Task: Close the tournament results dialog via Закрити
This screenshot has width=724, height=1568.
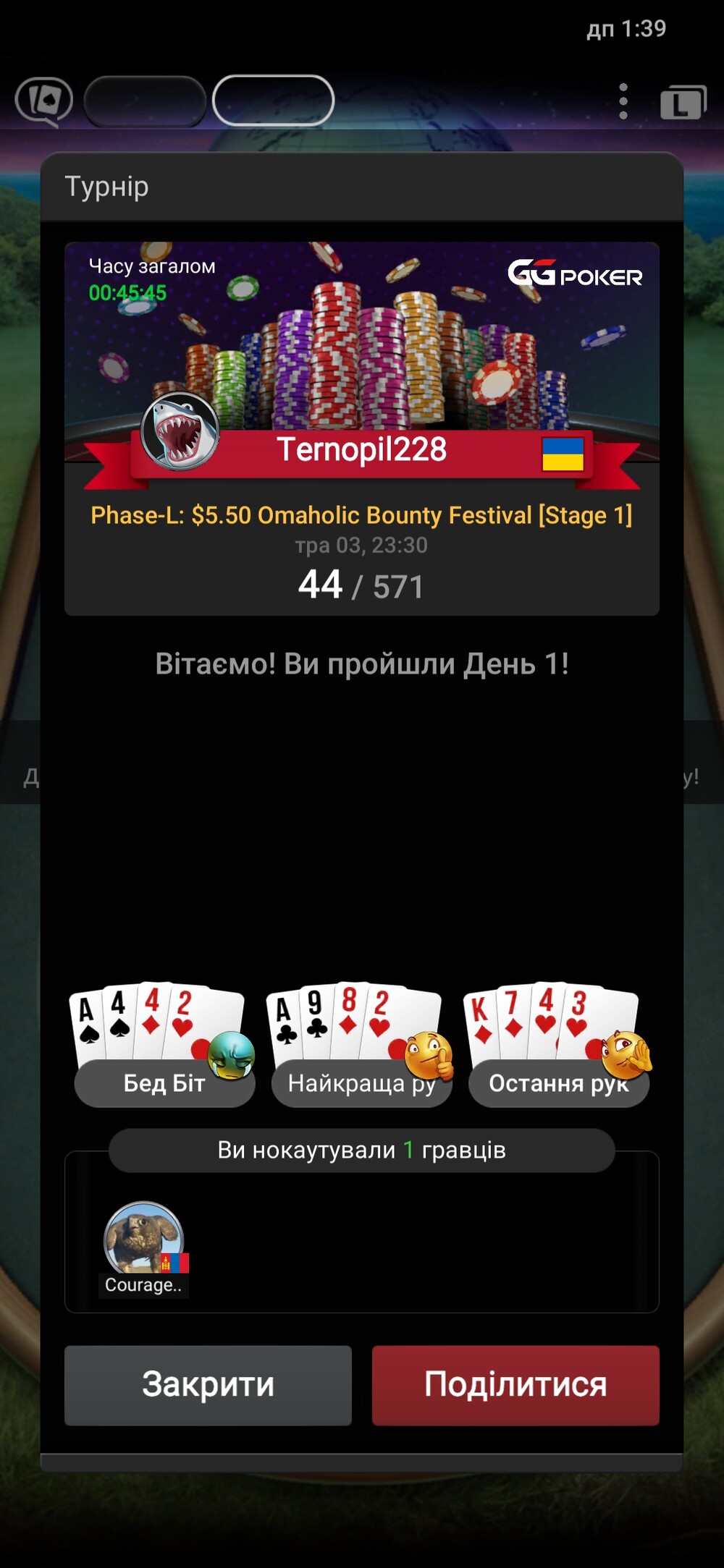Action: (208, 1385)
